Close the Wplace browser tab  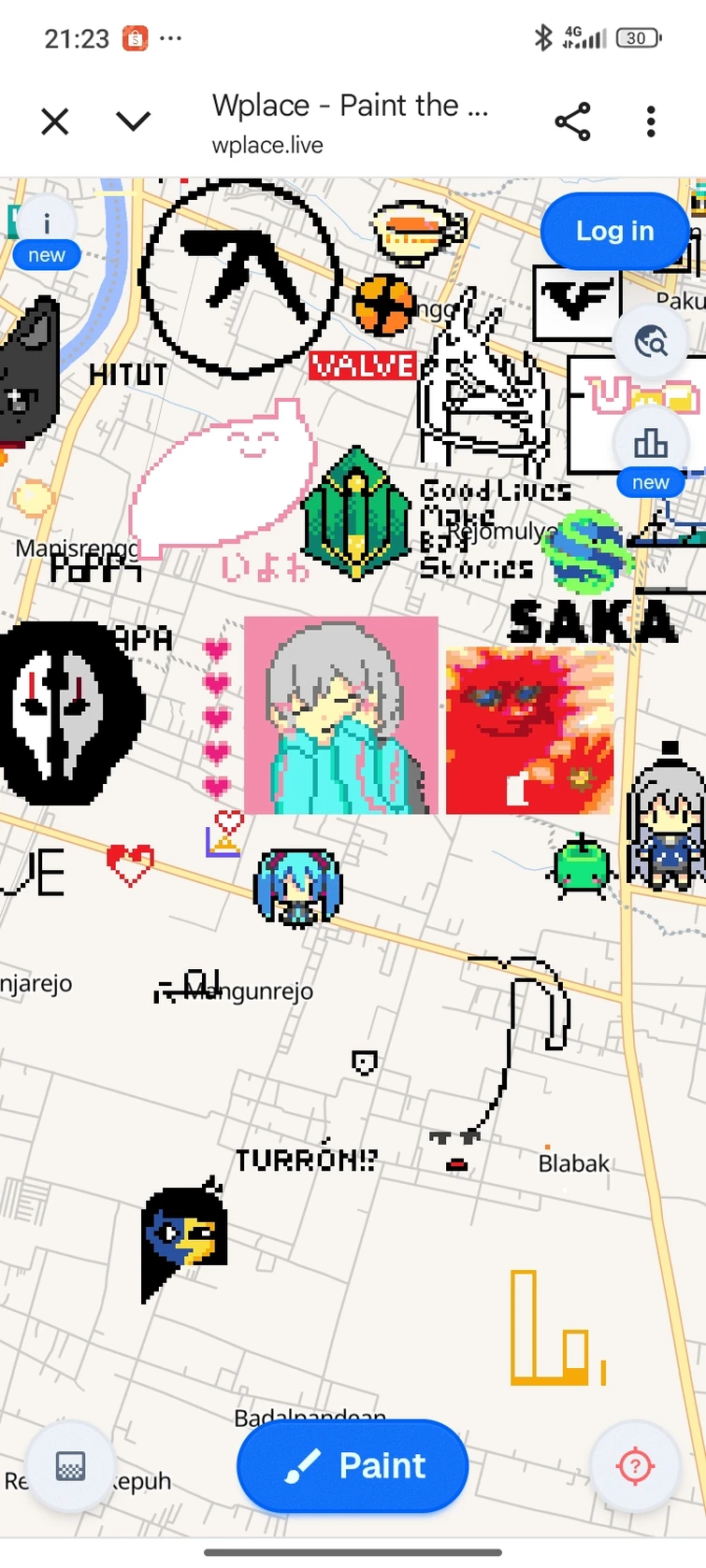[55, 121]
